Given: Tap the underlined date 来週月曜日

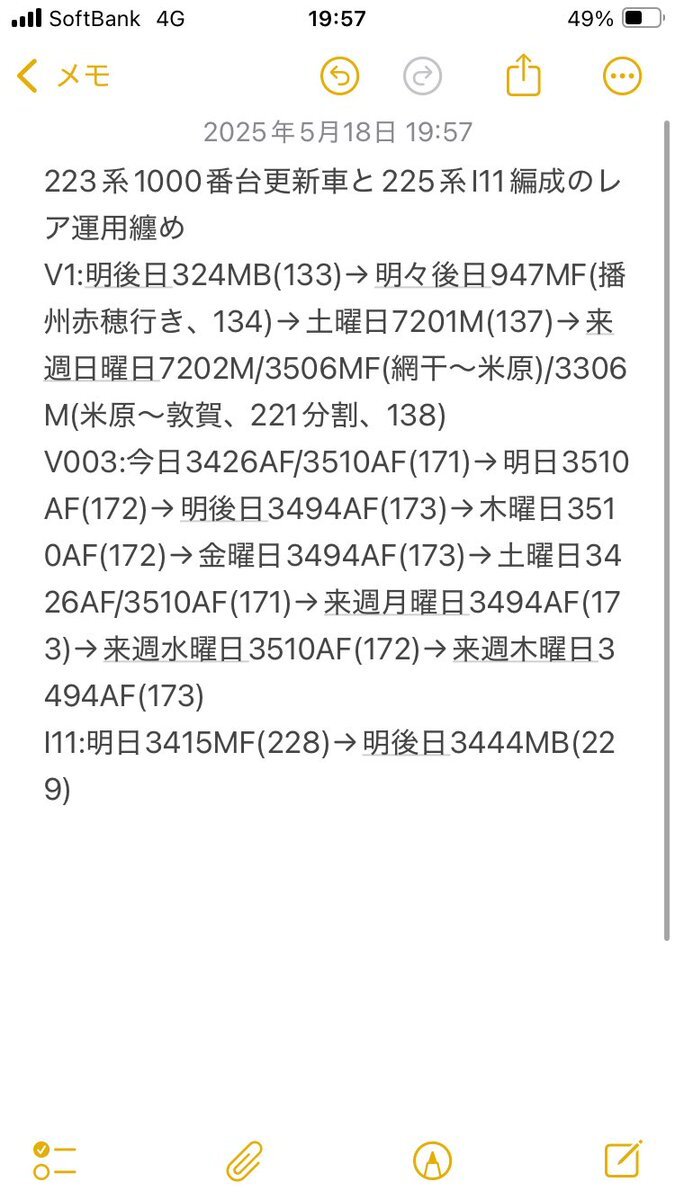Looking at the screenshot, I should 396,602.
